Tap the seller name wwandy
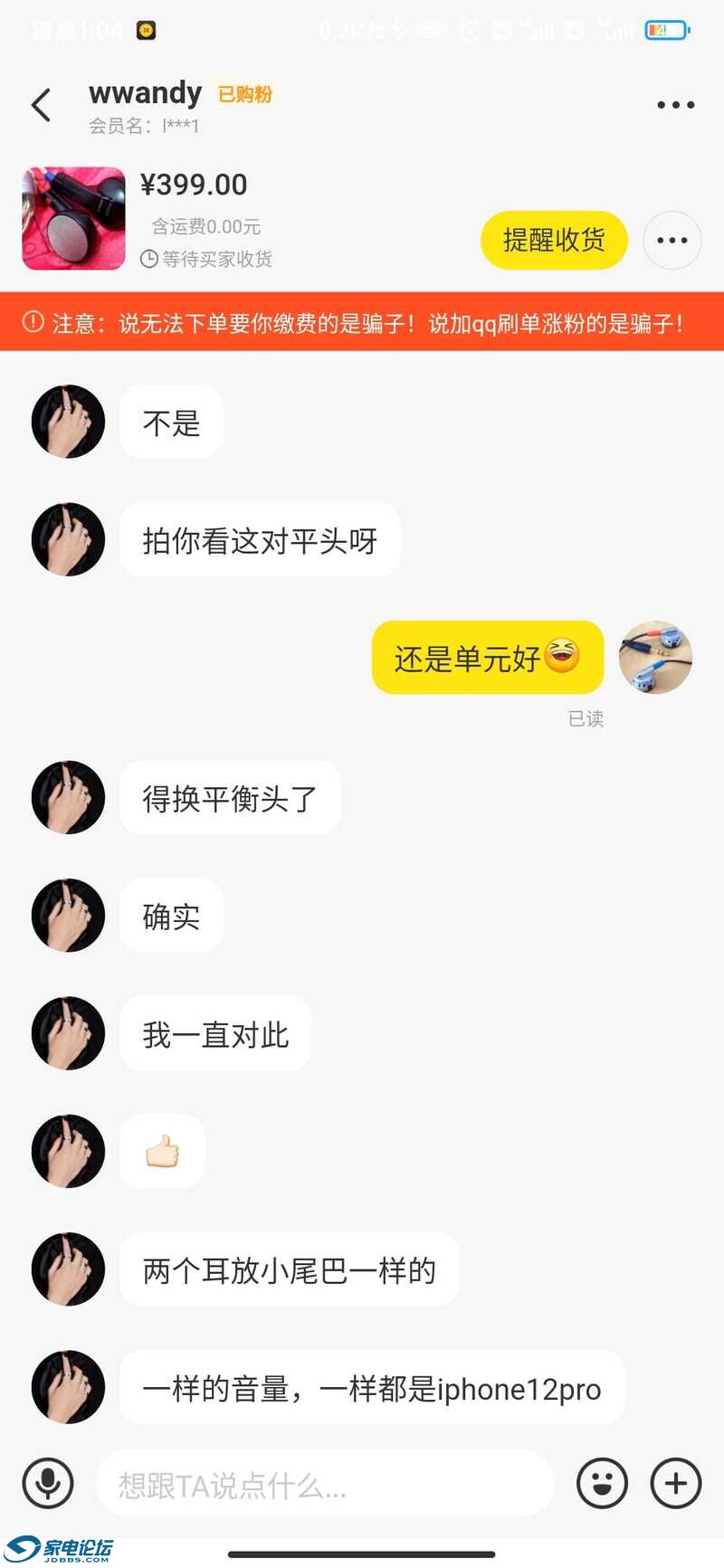724x1568 pixels. 145,93
